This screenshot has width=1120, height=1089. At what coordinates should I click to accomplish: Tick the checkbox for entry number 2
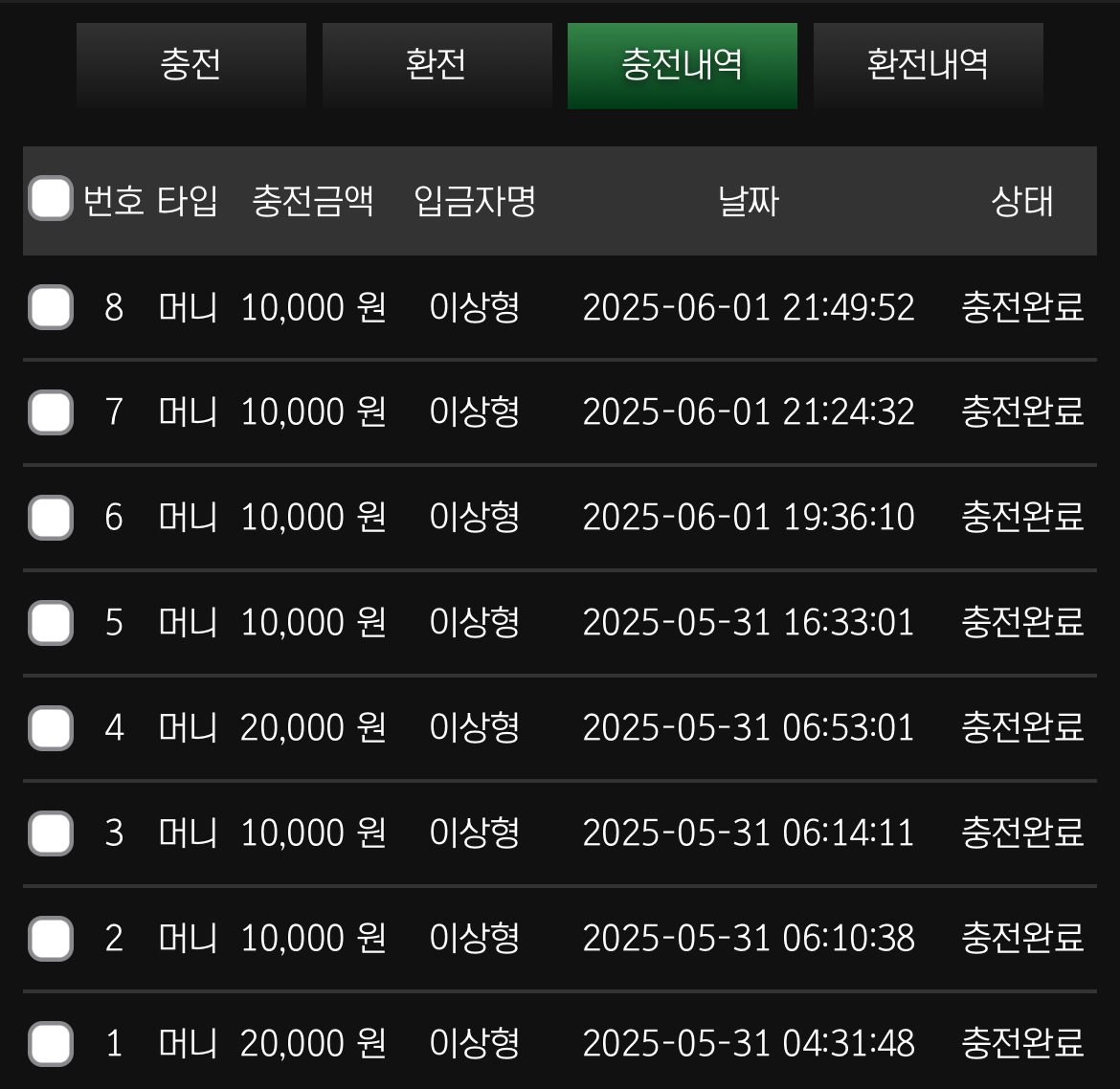point(51,939)
